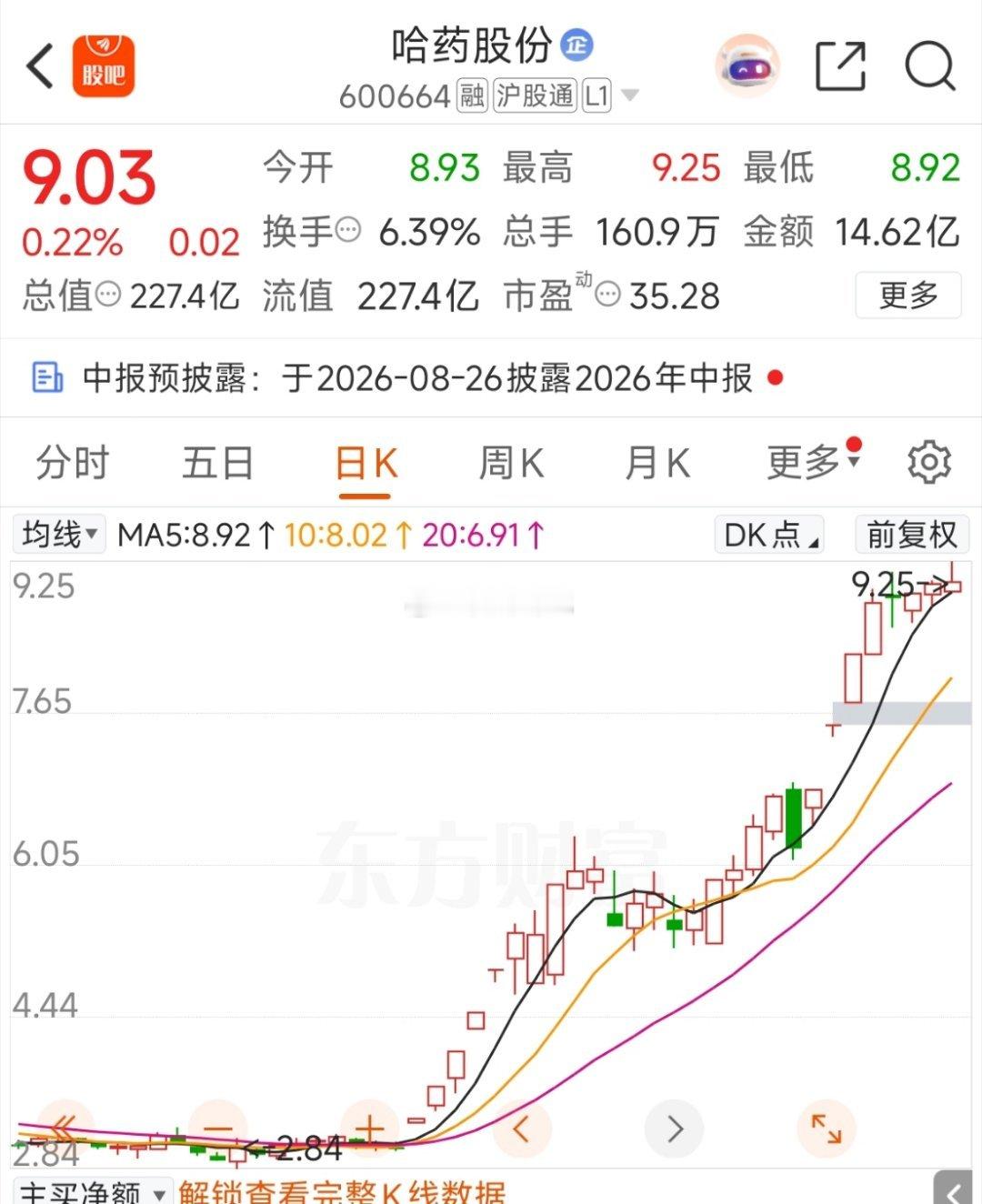This screenshot has width=982, height=1204.
Task: Zoom in the chart with plus button
Action: [x=369, y=1129]
